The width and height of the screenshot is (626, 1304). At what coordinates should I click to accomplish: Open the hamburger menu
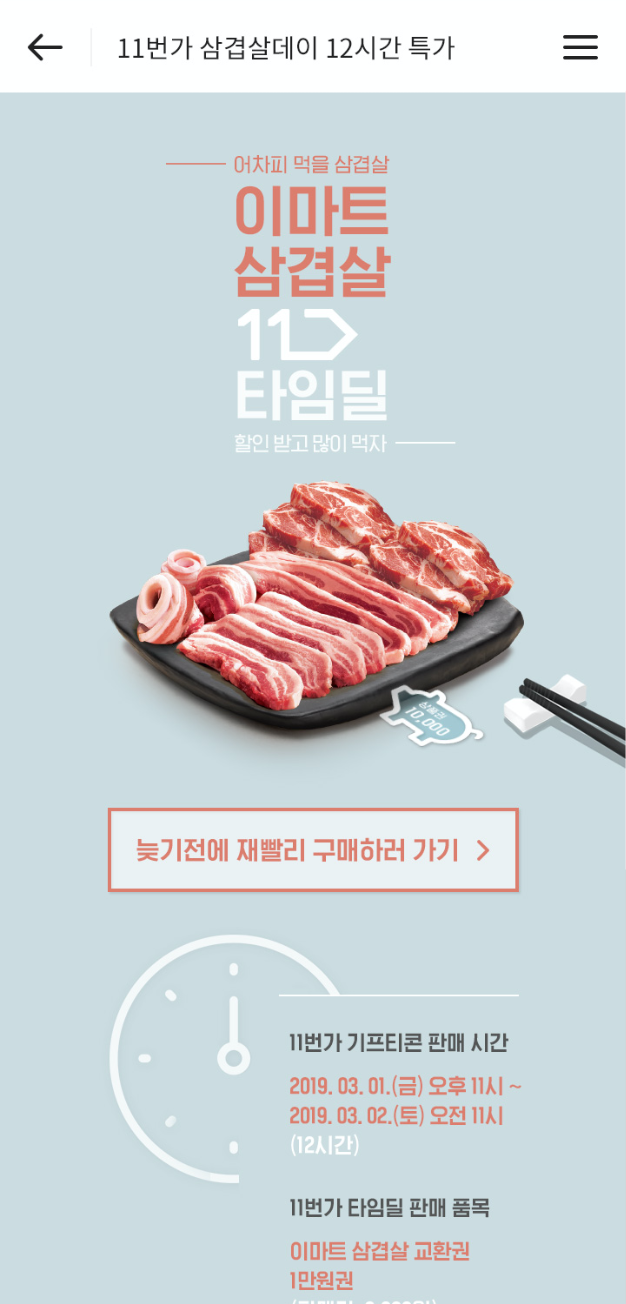coord(580,47)
